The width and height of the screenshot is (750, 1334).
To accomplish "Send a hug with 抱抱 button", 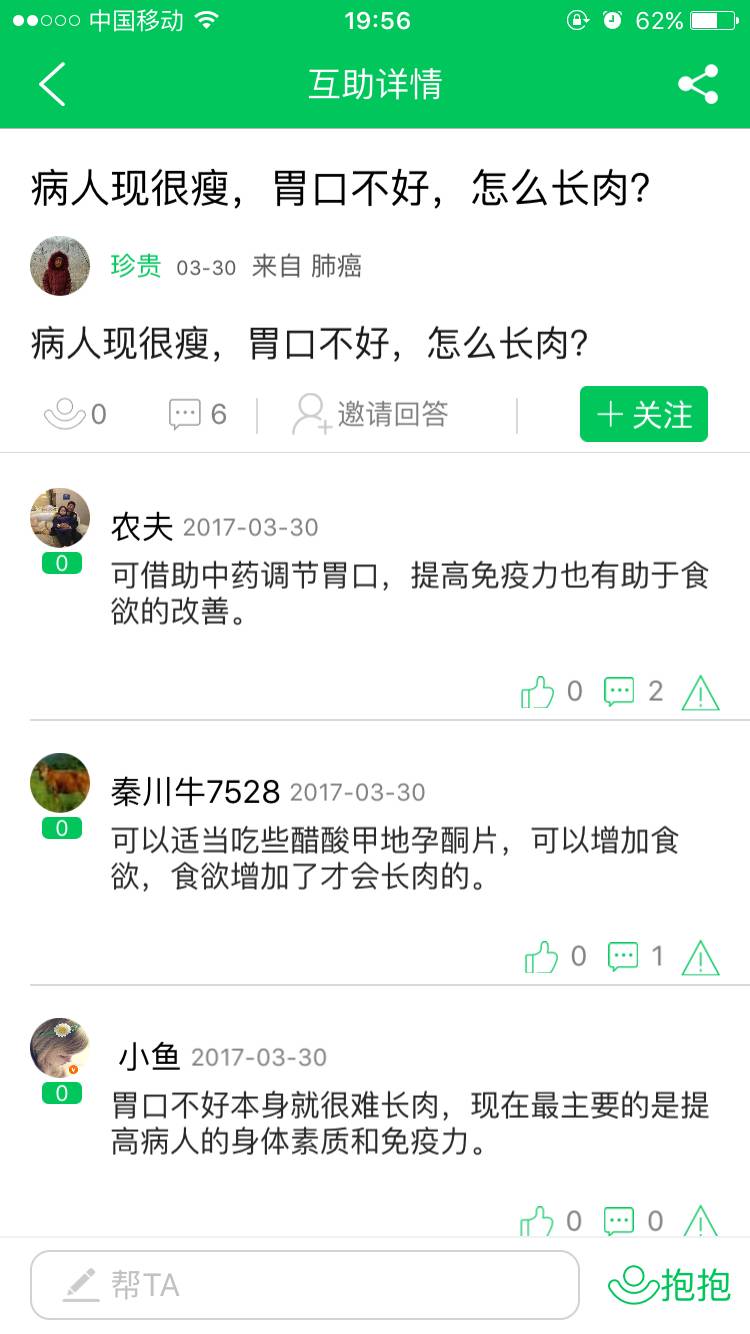I will pyautogui.click(x=670, y=1284).
